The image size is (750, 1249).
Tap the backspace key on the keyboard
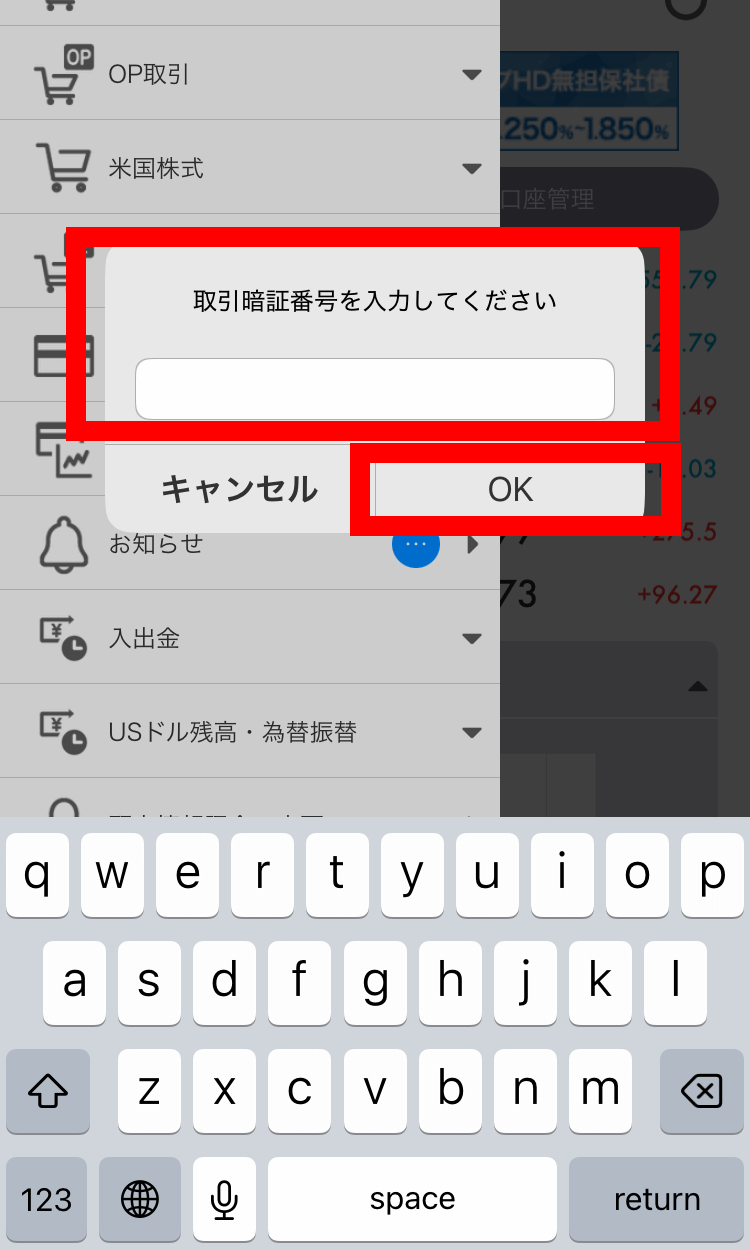(x=701, y=1091)
